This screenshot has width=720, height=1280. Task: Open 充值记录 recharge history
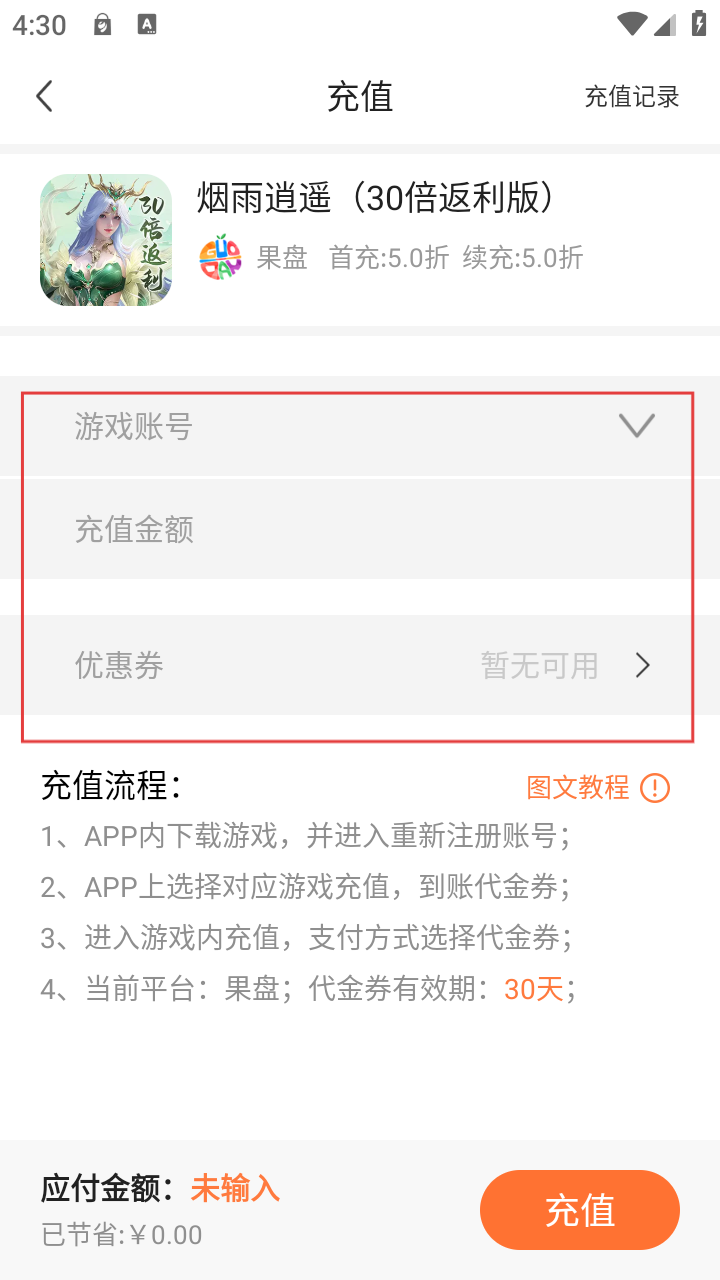(x=631, y=97)
